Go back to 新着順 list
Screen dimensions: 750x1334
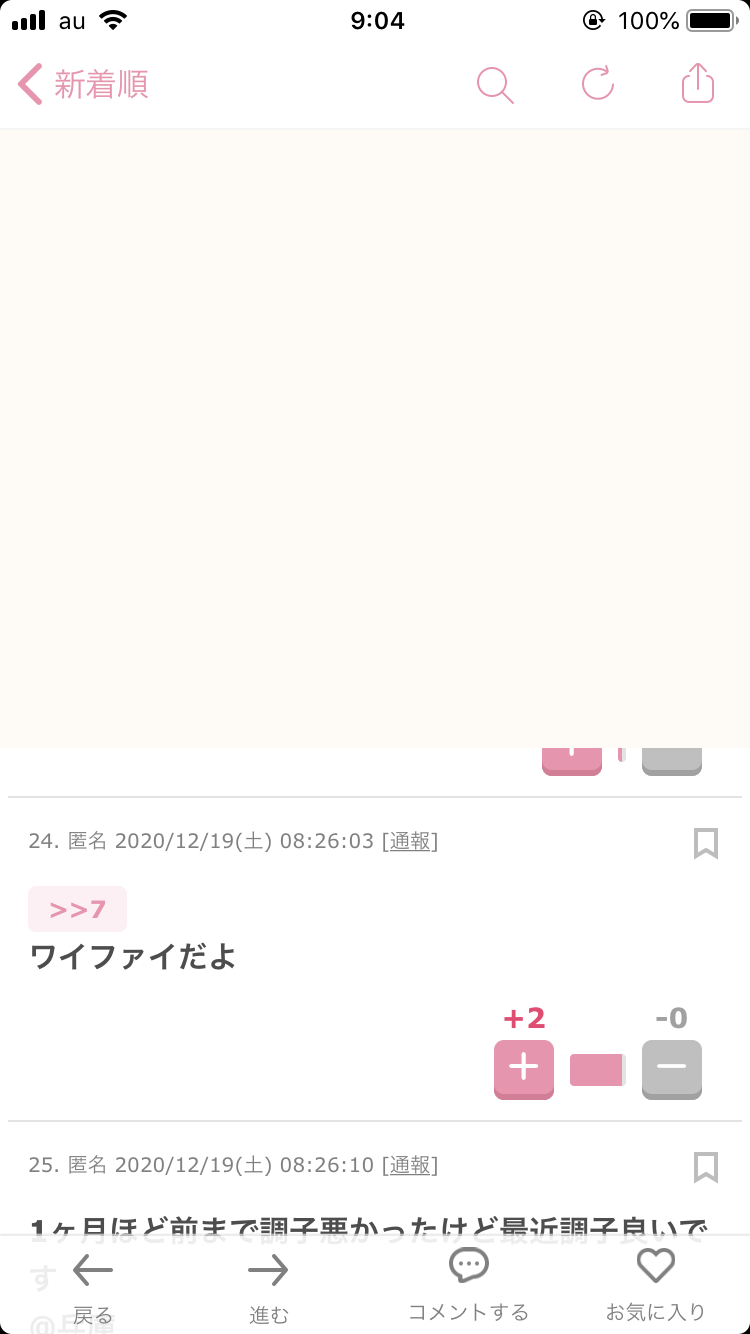[83, 85]
